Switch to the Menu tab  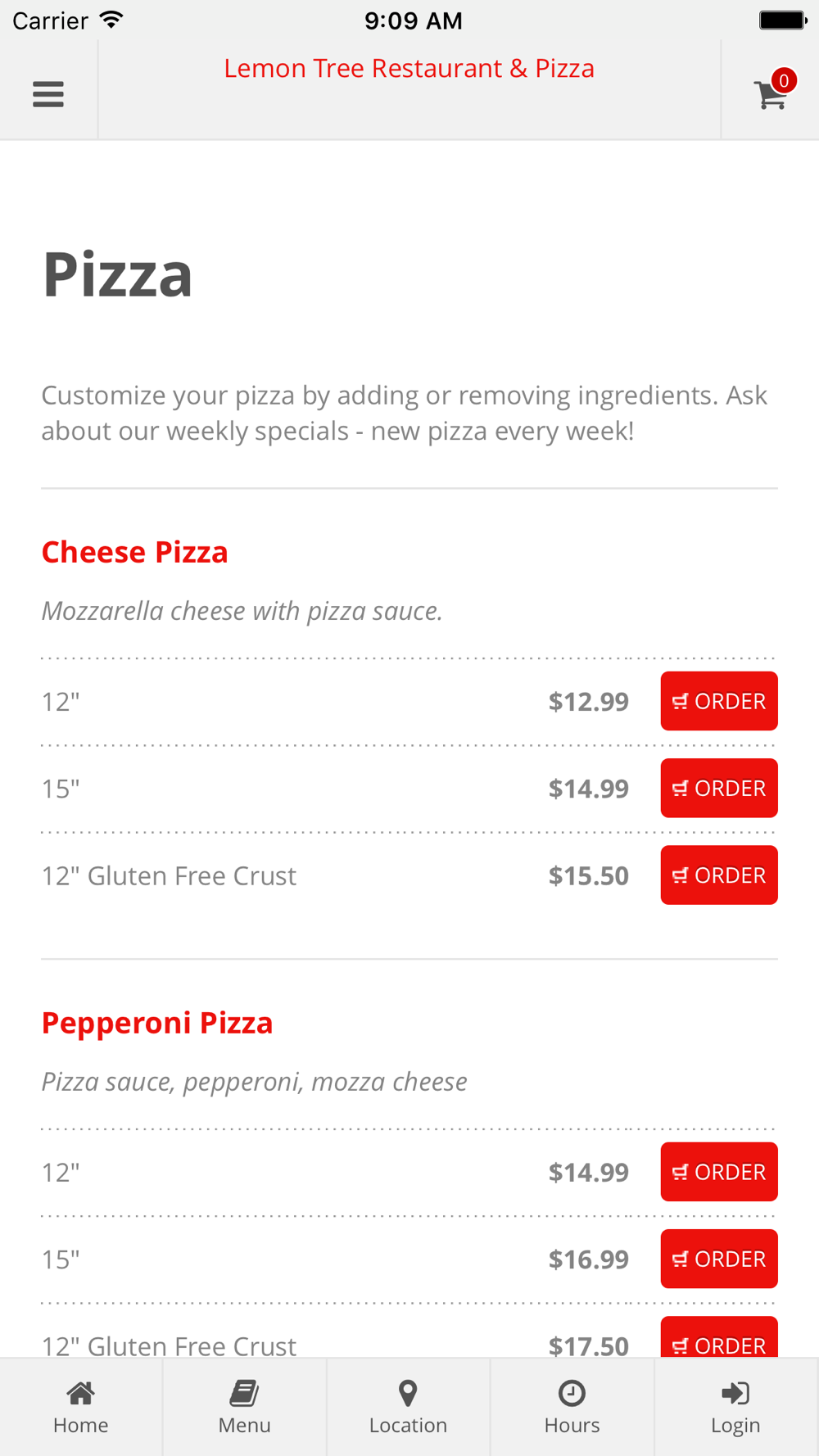coord(245,1408)
